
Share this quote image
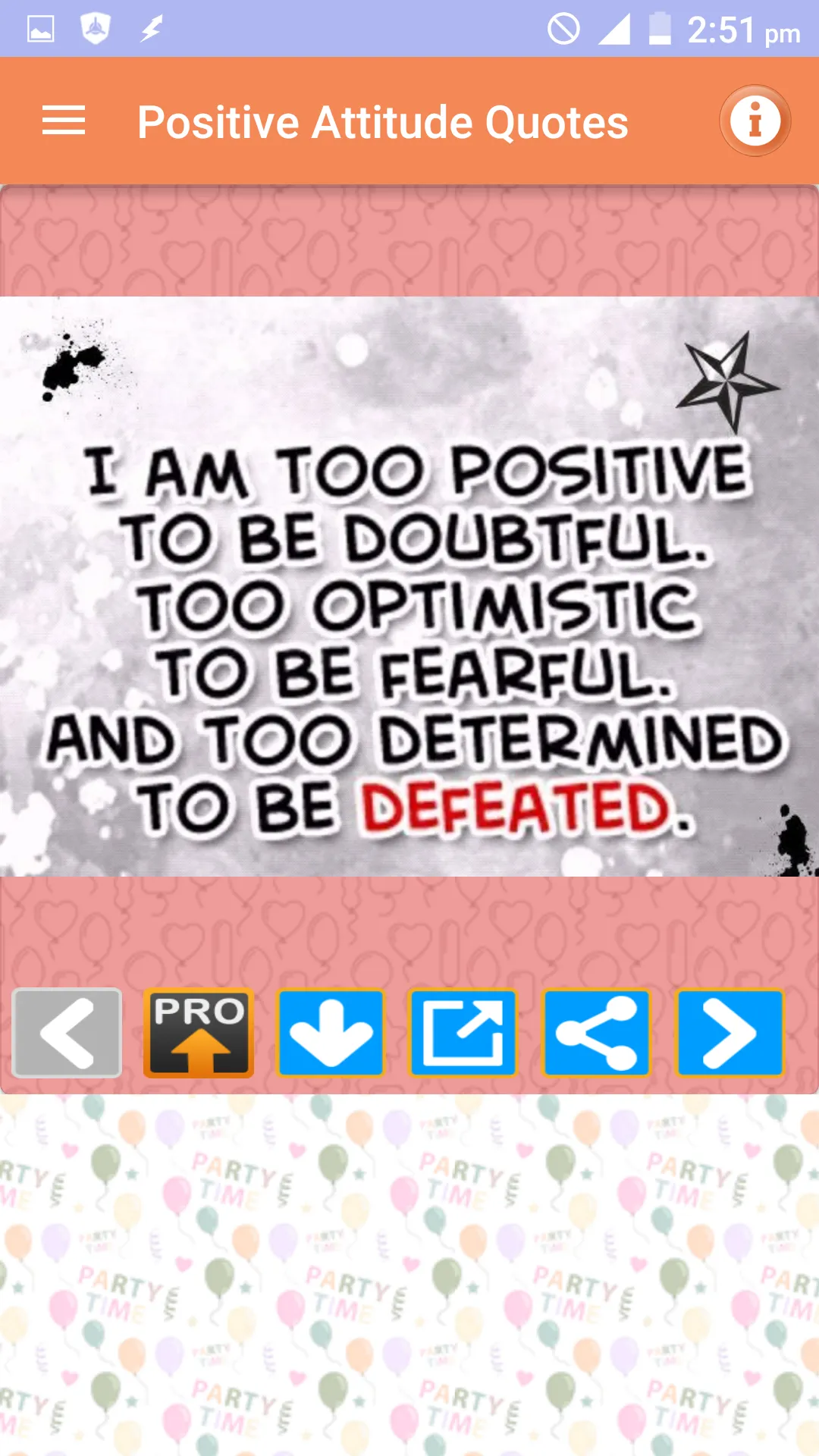[x=596, y=1033]
